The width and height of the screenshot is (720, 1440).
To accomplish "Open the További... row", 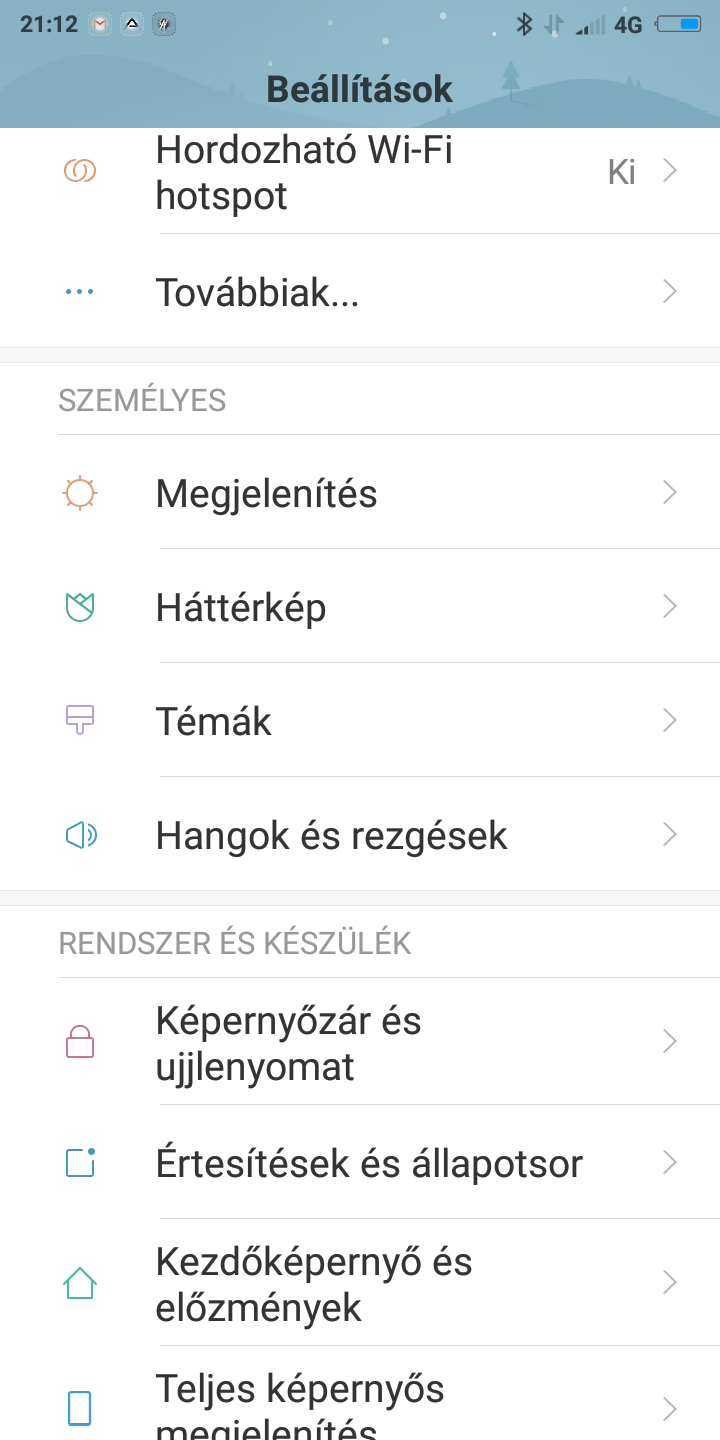I will click(360, 291).
